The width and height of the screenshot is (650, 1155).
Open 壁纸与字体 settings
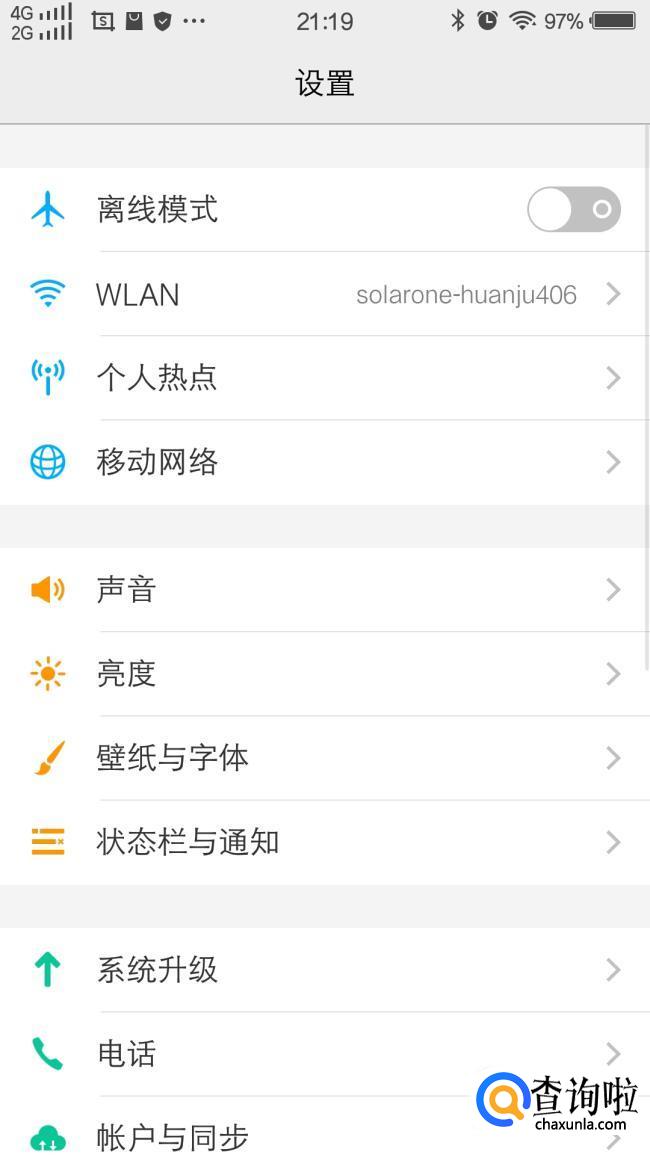(325, 758)
